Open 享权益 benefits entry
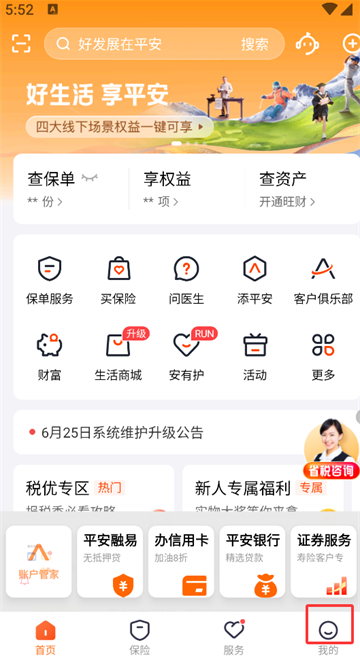The width and height of the screenshot is (360, 664). click(x=167, y=189)
